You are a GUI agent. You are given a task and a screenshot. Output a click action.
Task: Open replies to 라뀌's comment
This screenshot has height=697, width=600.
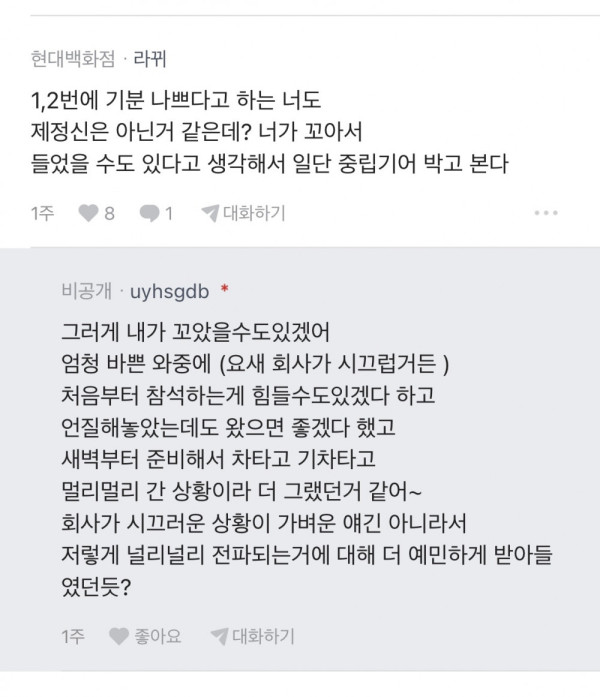[x=157, y=213]
